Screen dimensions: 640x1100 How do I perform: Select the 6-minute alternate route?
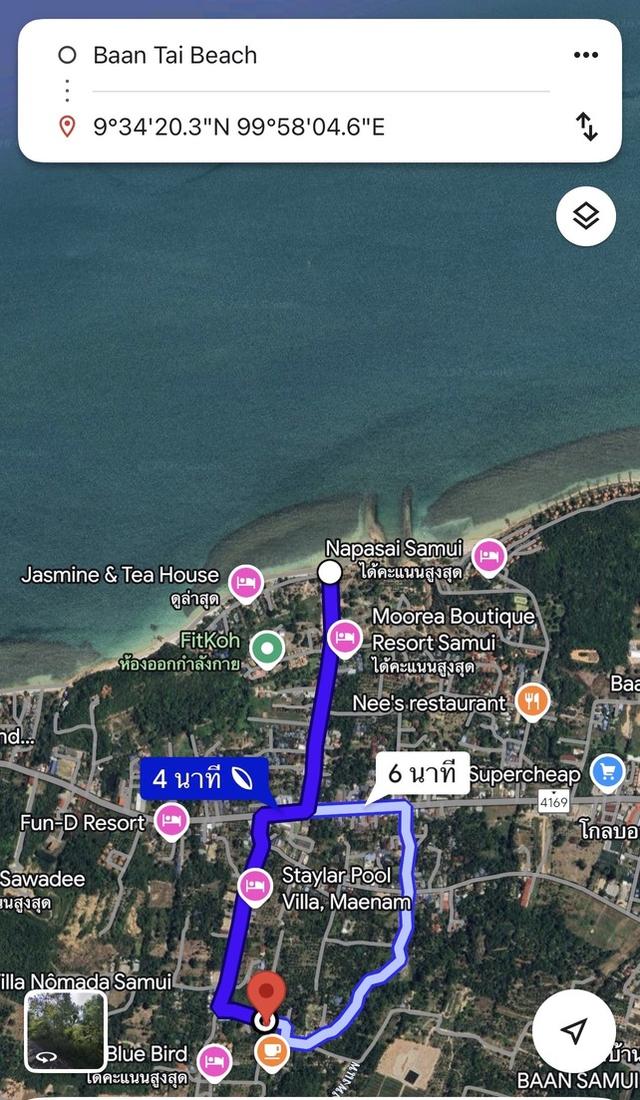(x=421, y=773)
